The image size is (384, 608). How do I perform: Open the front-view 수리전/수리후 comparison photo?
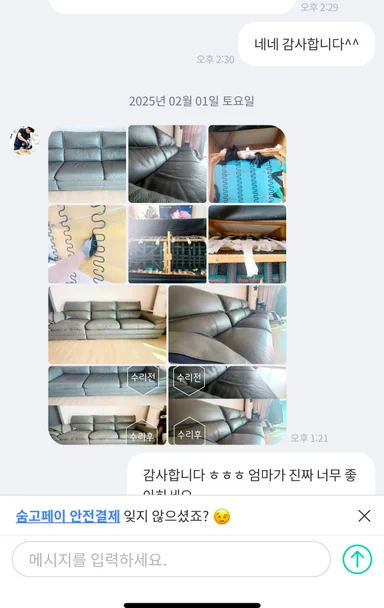[x=107, y=405]
